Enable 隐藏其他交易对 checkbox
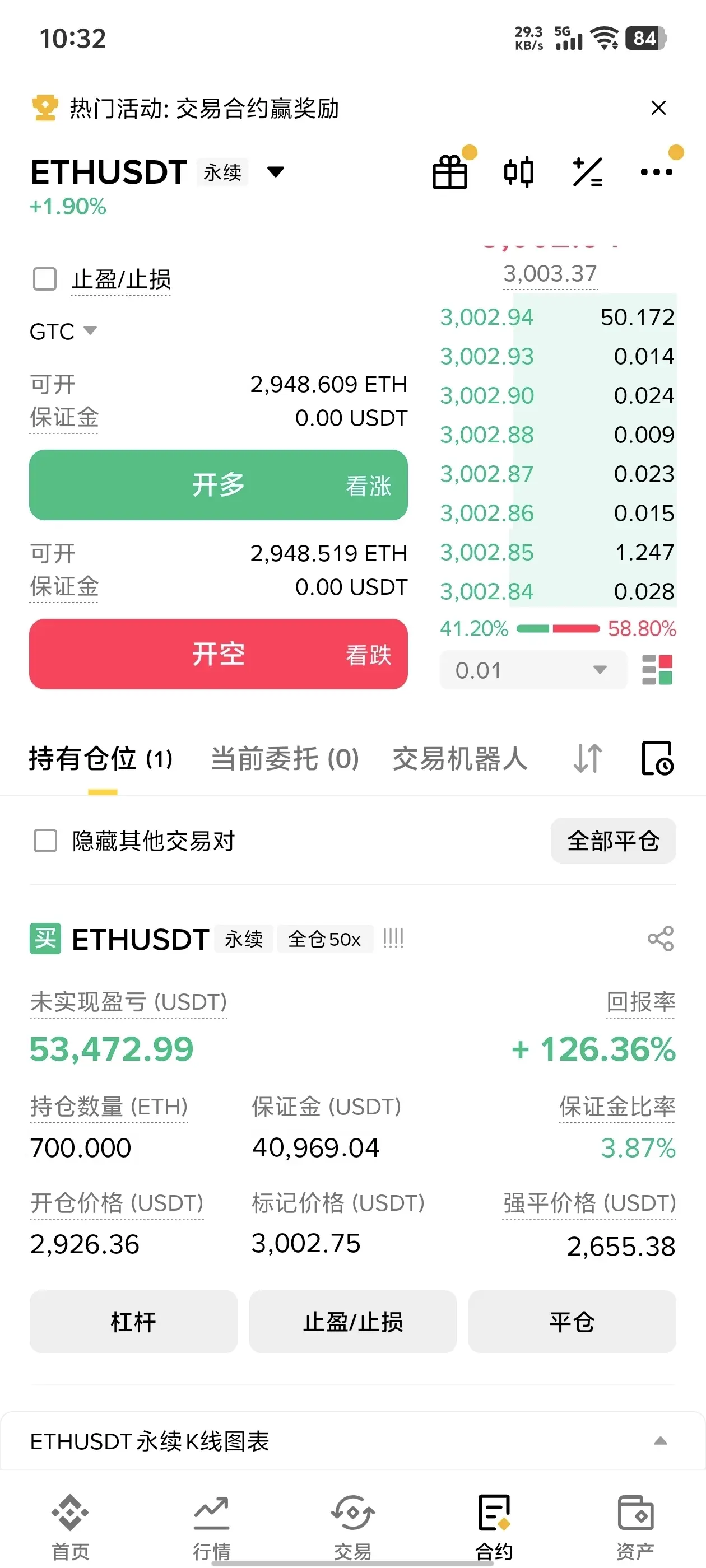This screenshot has height=1568, width=706. [x=45, y=841]
